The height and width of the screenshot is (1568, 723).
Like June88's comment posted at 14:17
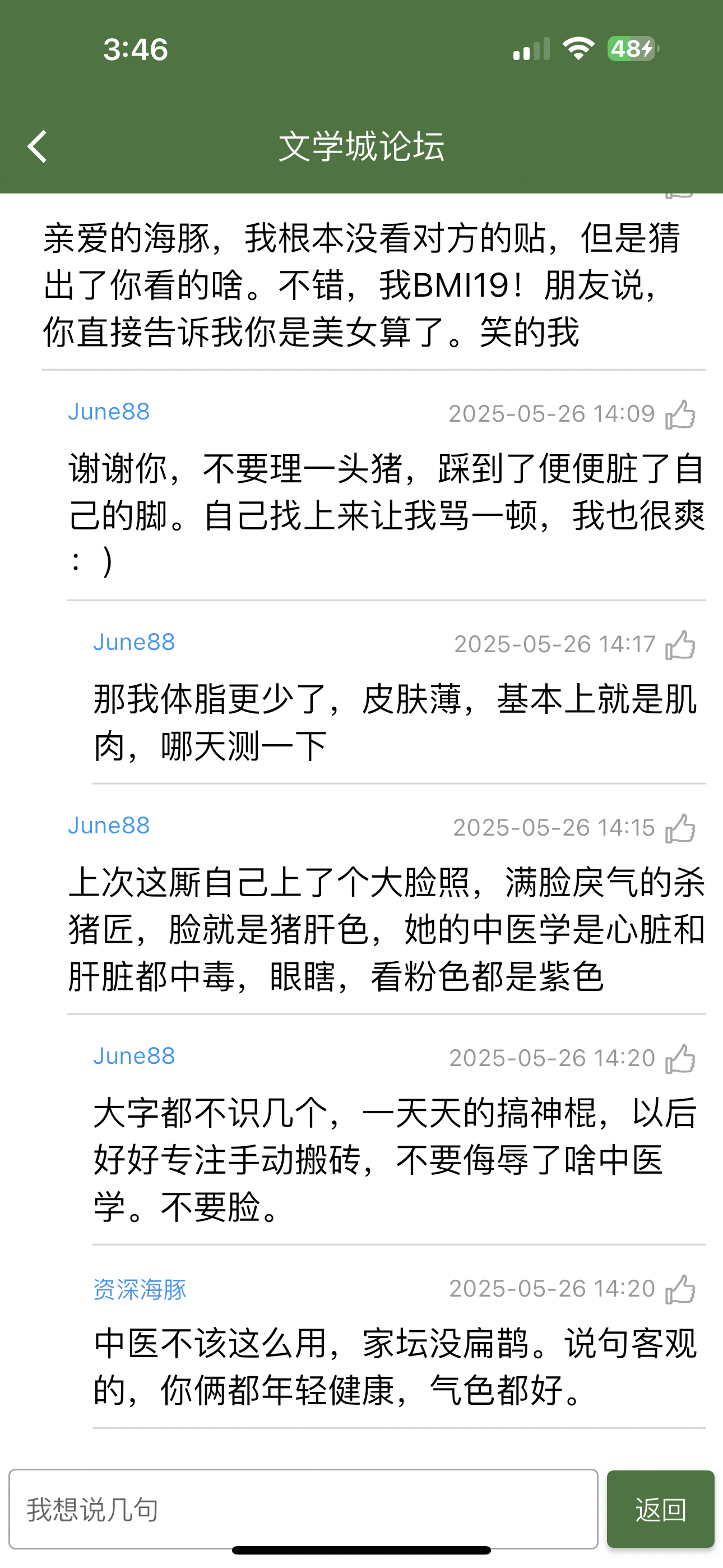tap(680, 644)
